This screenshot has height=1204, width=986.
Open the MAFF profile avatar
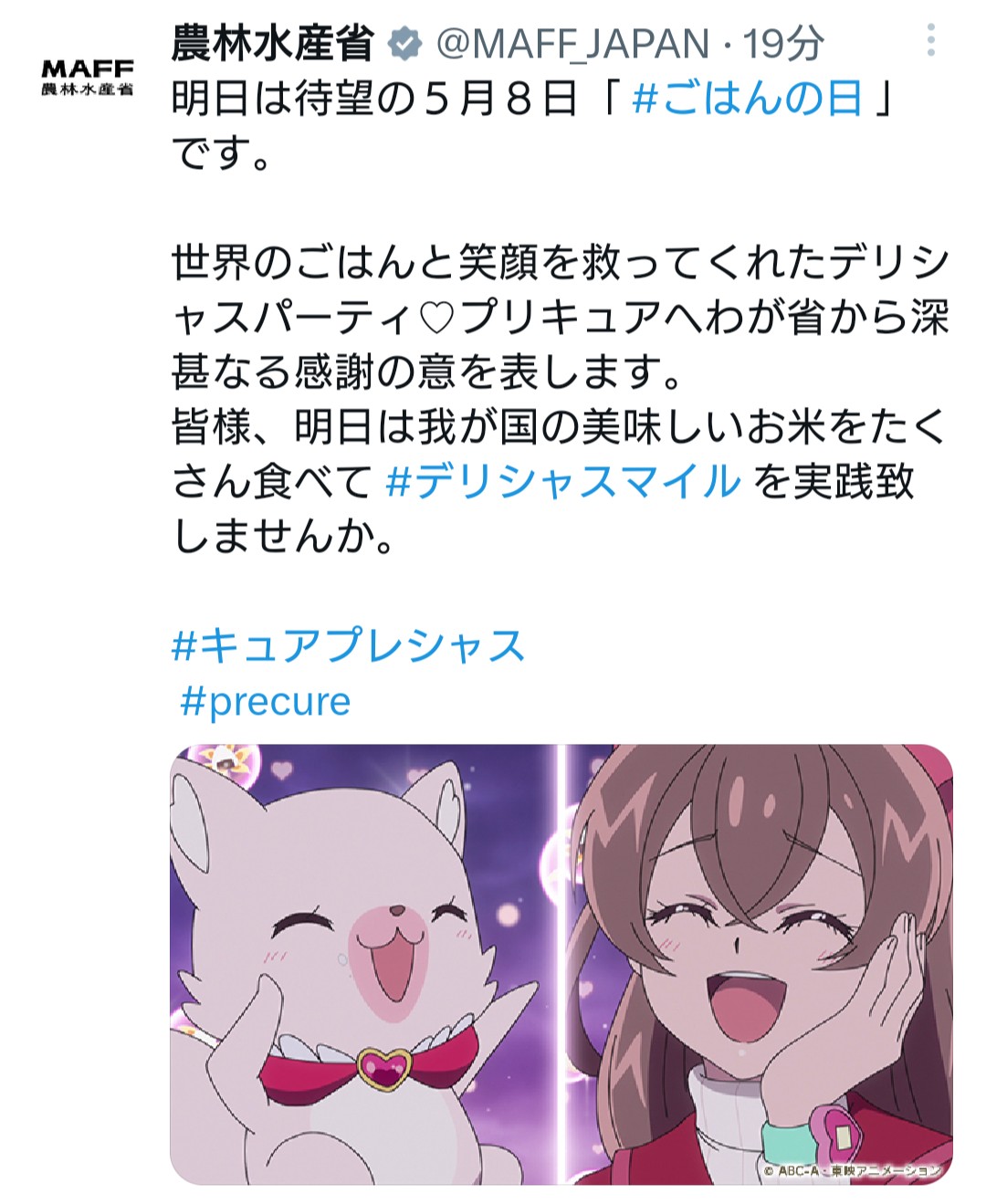tap(88, 77)
